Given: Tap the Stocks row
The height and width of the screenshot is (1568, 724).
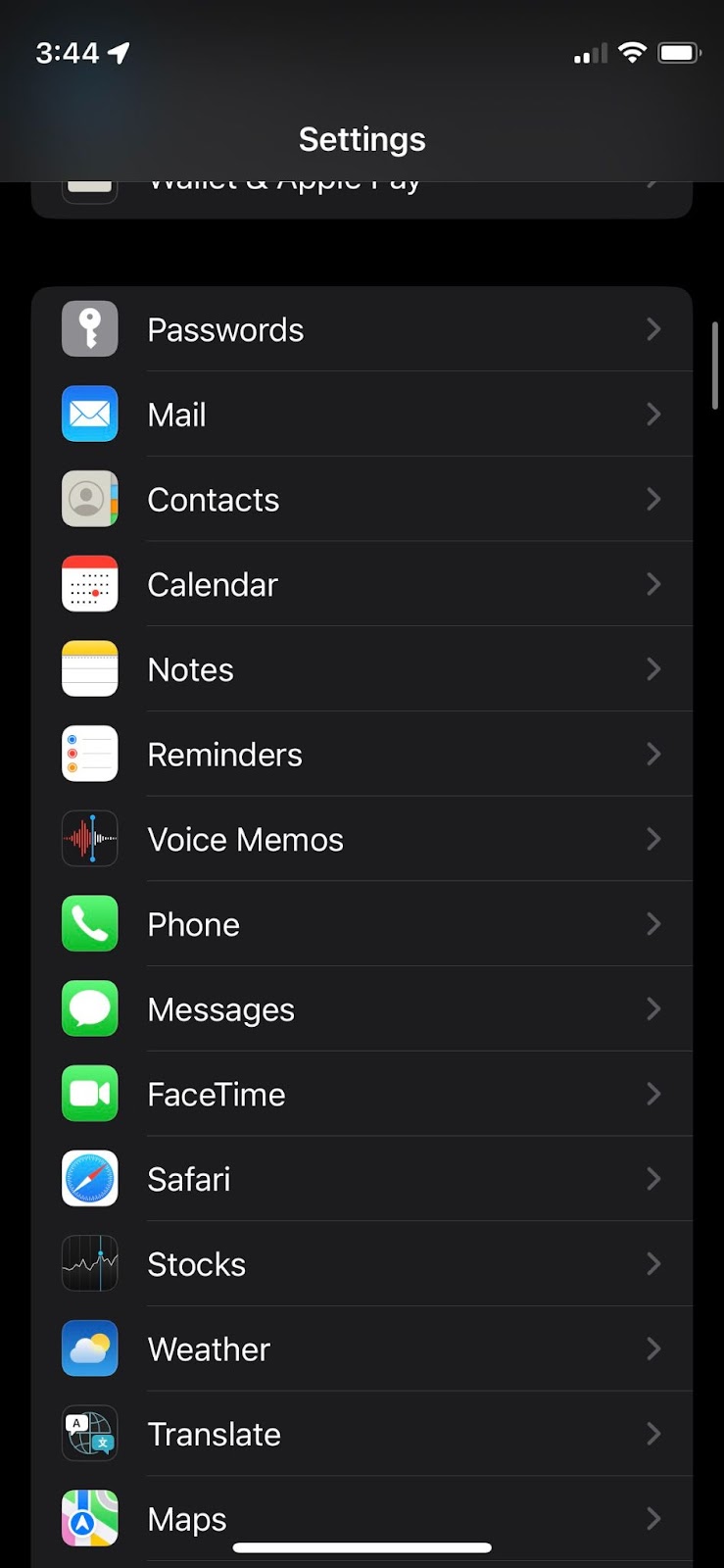Looking at the screenshot, I should coord(362,1264).
